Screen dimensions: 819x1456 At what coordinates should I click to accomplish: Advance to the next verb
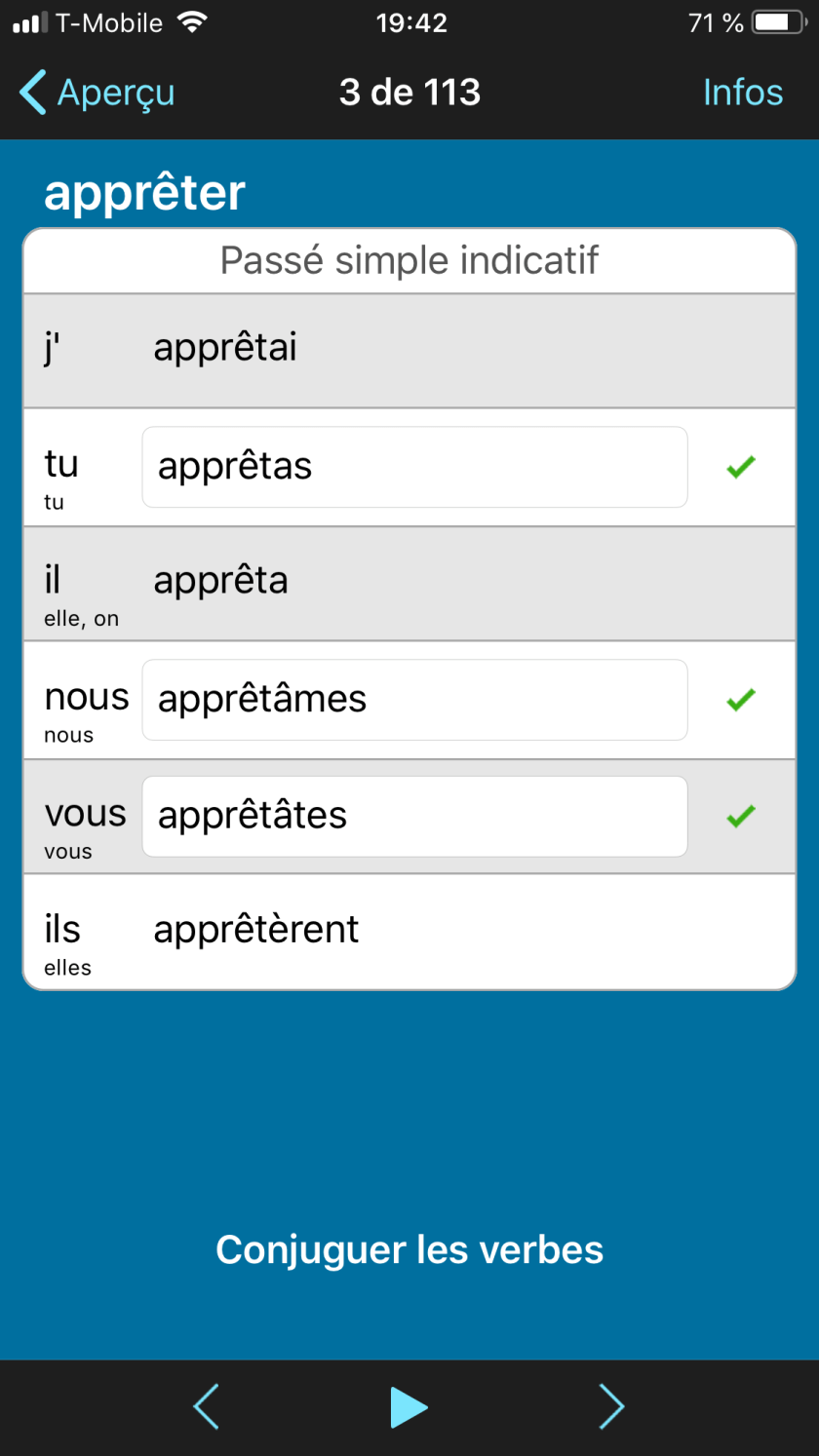(611, 1406)
